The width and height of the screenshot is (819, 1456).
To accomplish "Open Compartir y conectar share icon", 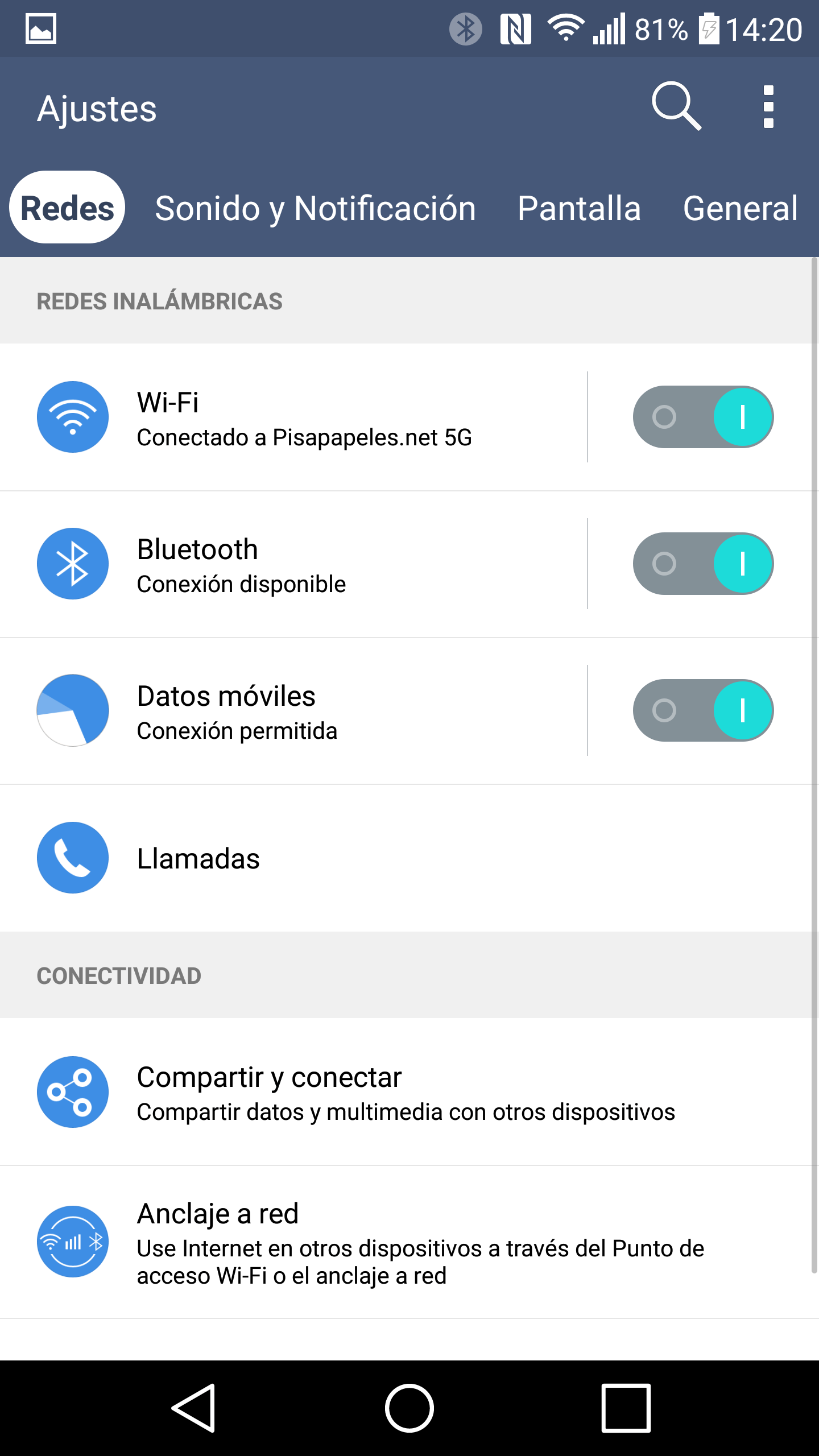I will point(72,1092).
